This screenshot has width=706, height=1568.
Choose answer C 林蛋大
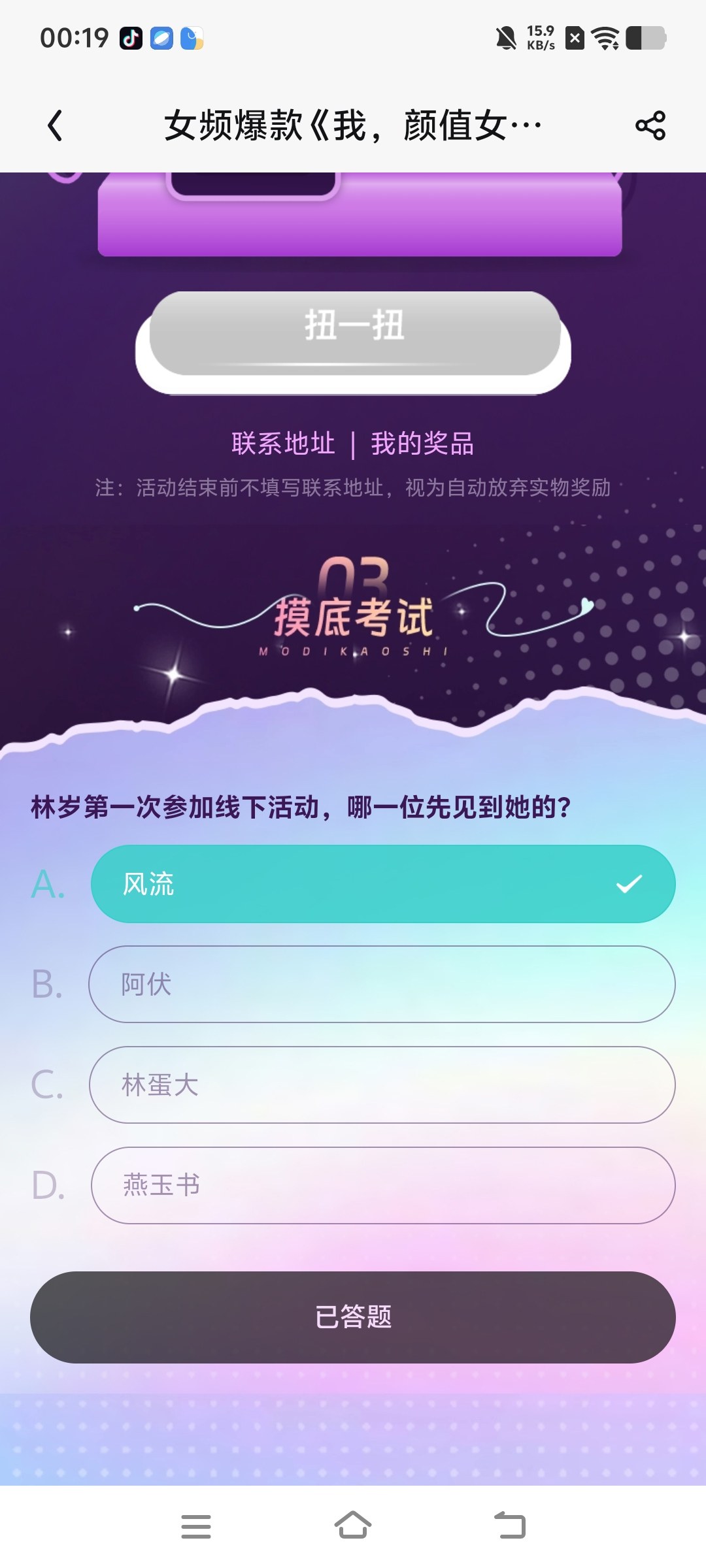(x=382, y=1085)
